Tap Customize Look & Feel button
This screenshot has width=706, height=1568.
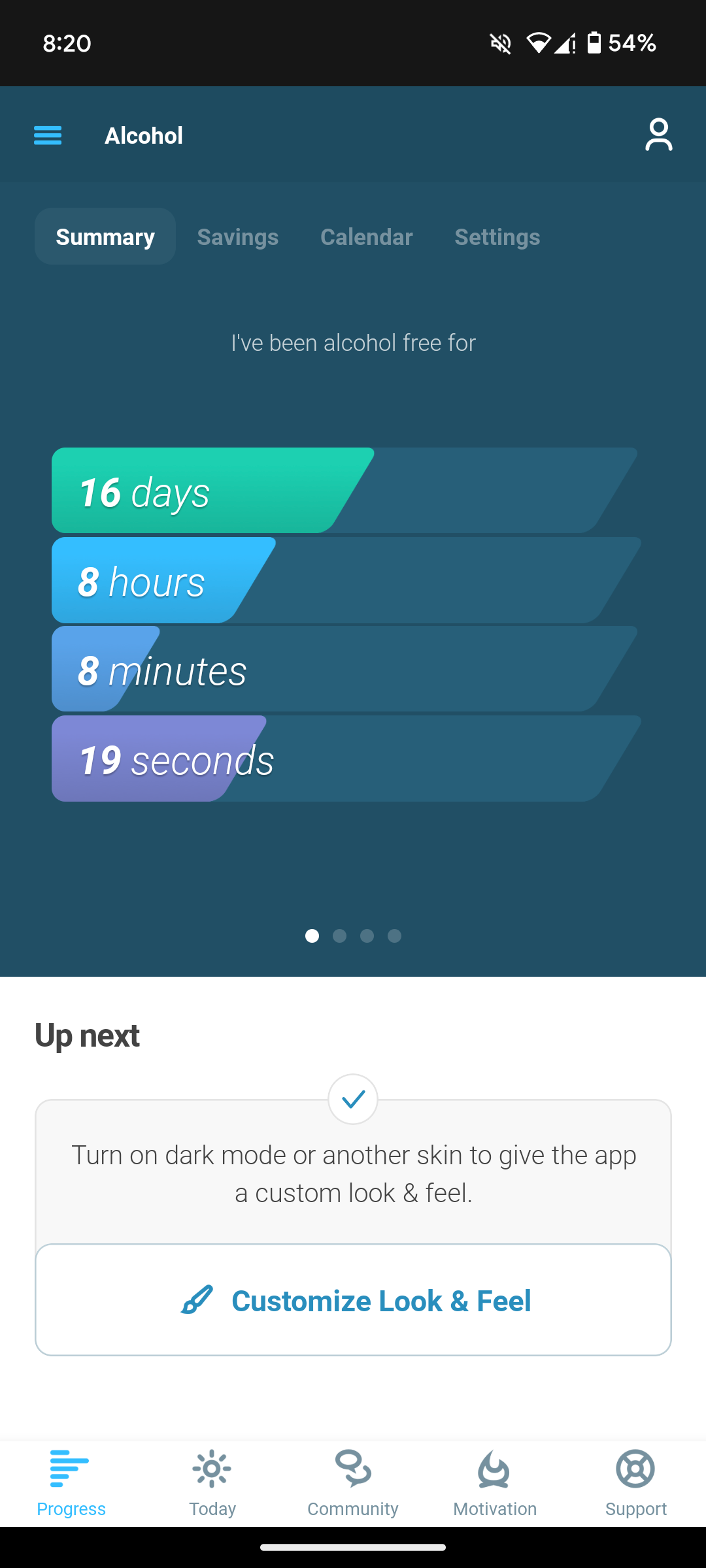pyautogui.click(x=353, y=1300)
